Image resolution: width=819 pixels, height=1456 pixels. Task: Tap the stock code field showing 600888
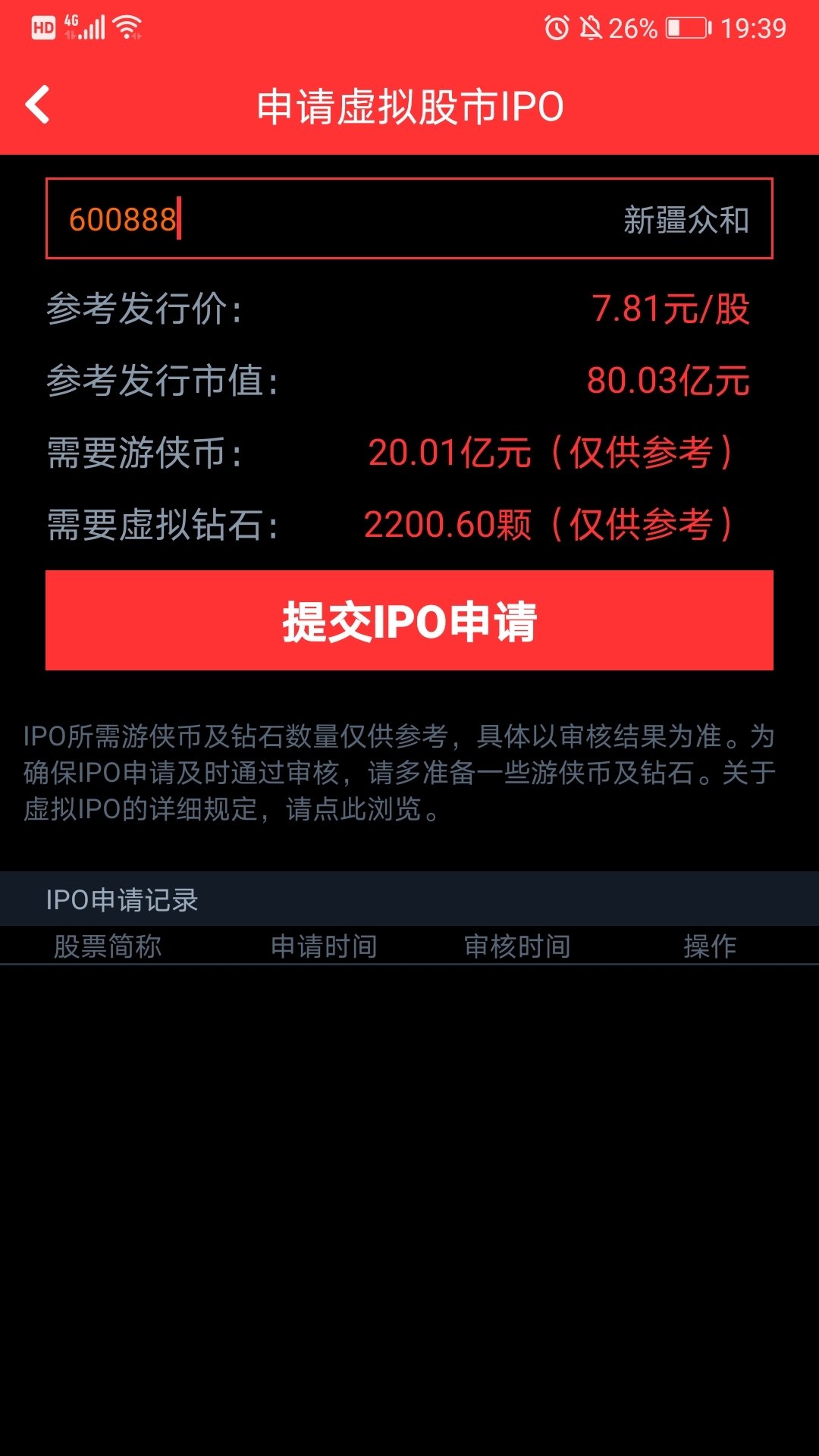(x=409, y=218)
